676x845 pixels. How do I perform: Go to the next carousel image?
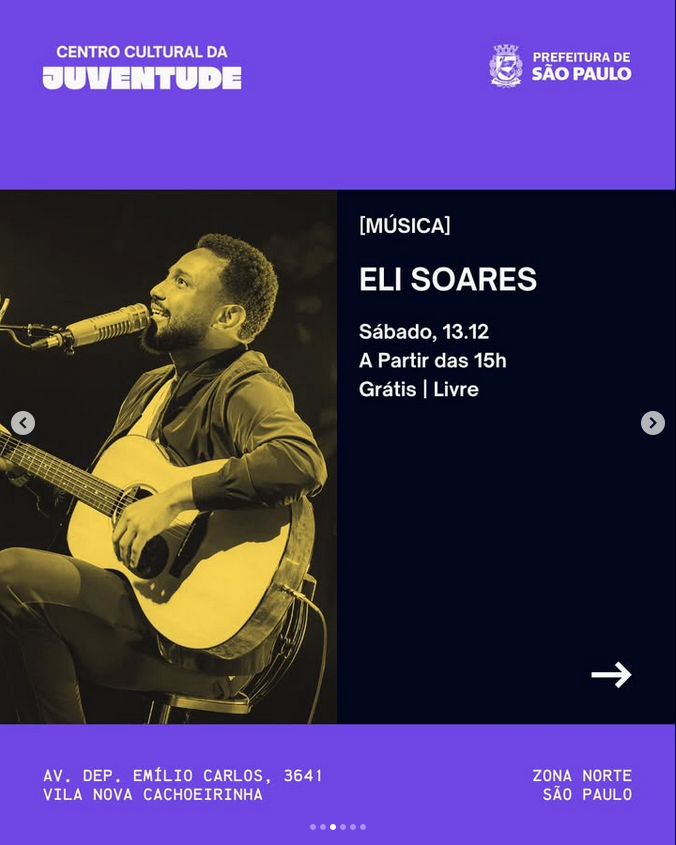click(652, 423)
